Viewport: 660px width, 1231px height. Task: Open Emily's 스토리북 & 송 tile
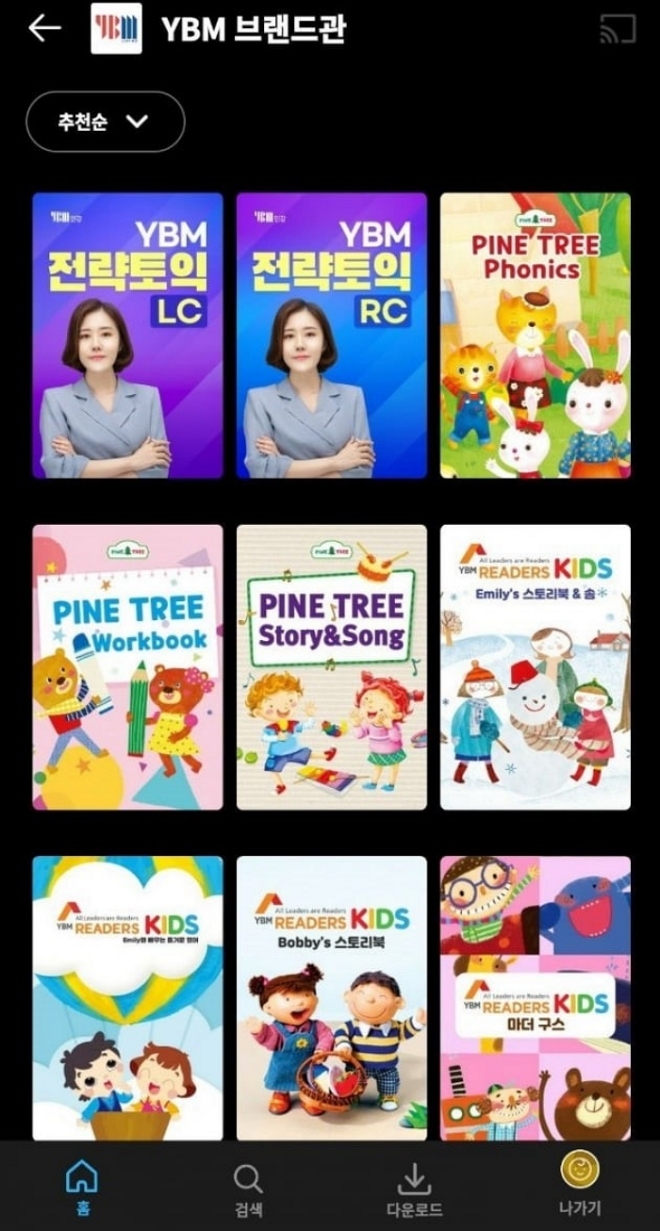coord(535,667)
